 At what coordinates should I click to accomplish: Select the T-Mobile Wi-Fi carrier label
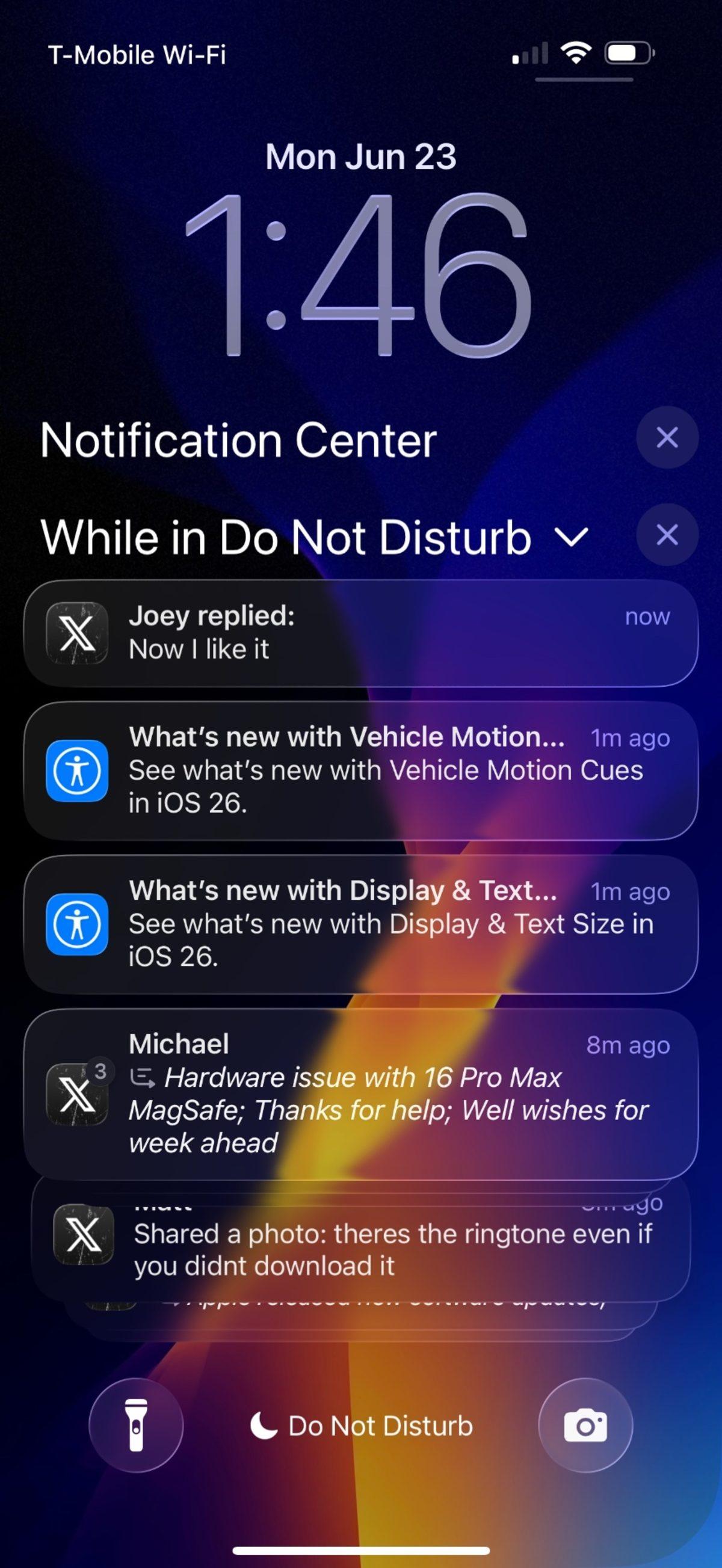point(137,55)
